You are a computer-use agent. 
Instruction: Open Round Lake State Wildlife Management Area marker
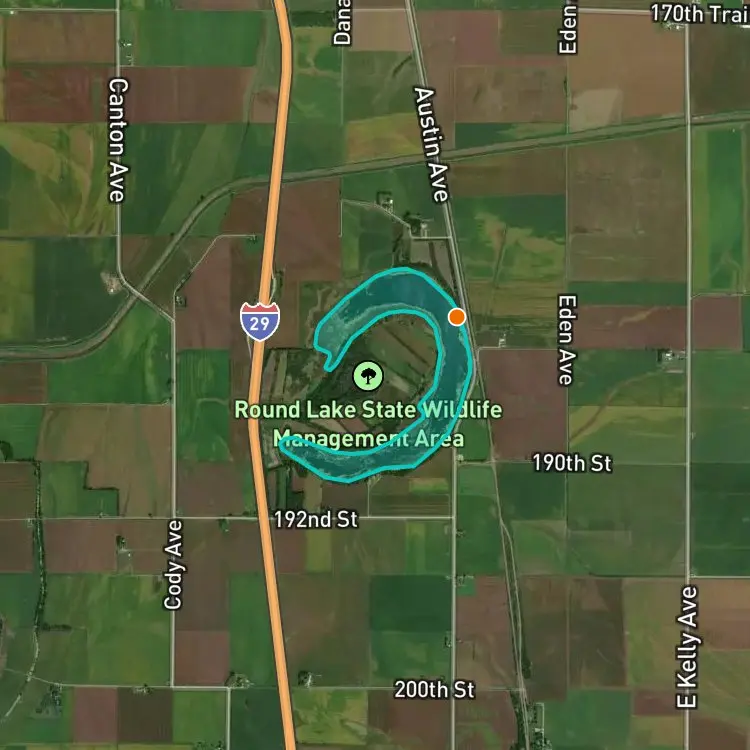point(368,376)
